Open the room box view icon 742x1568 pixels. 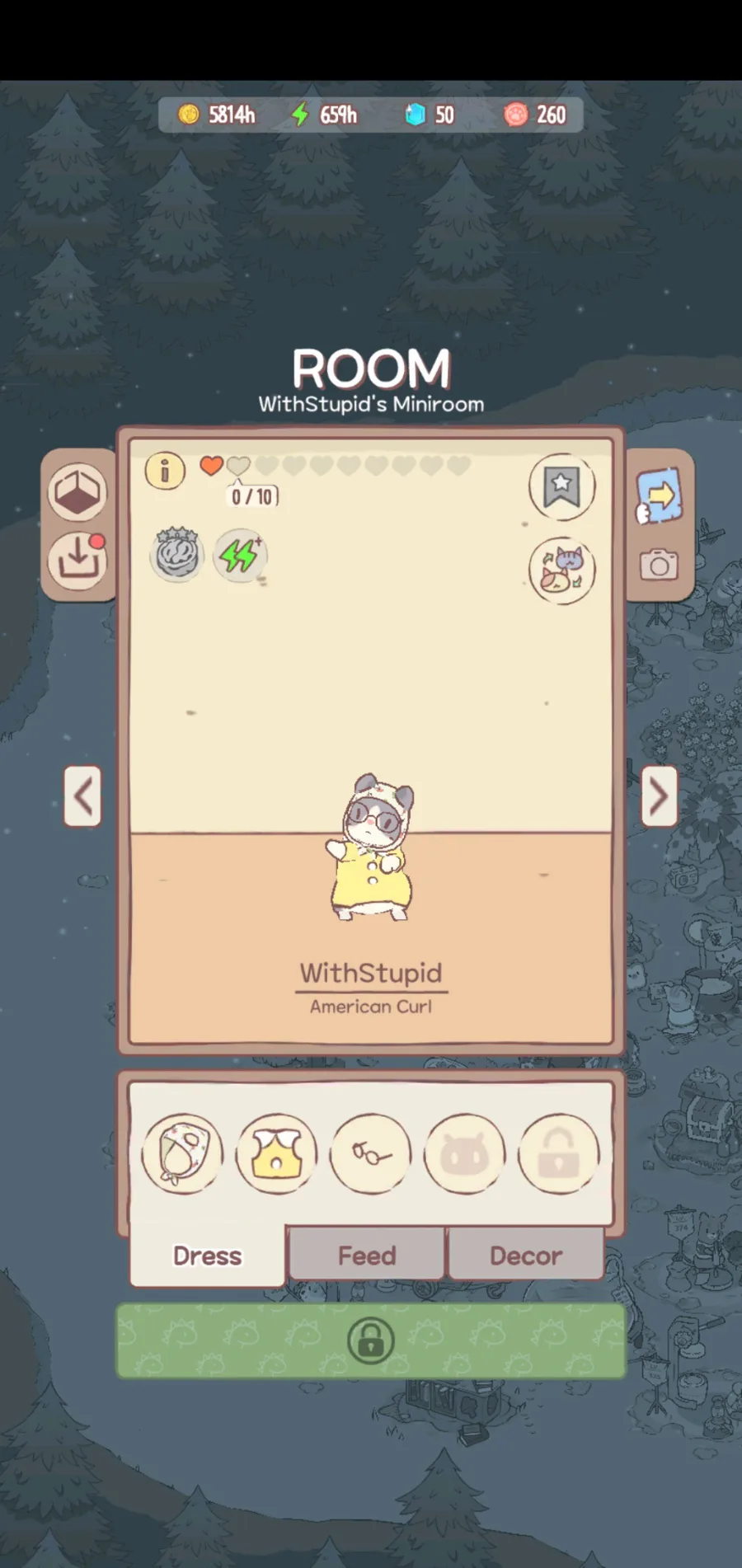pyautogui.click(x=77, y=492)
